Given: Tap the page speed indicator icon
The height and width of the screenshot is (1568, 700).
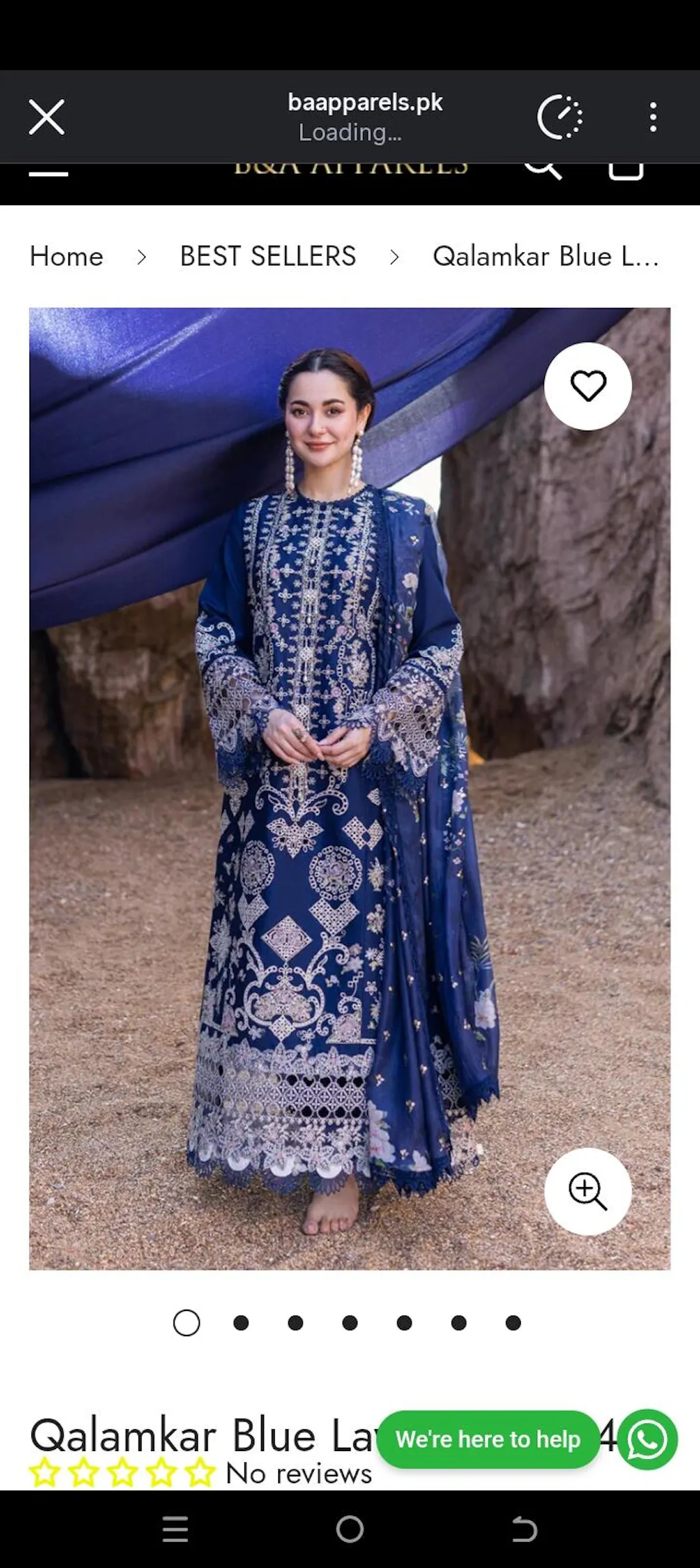Looking at the screenshot, I should [559, 117].
